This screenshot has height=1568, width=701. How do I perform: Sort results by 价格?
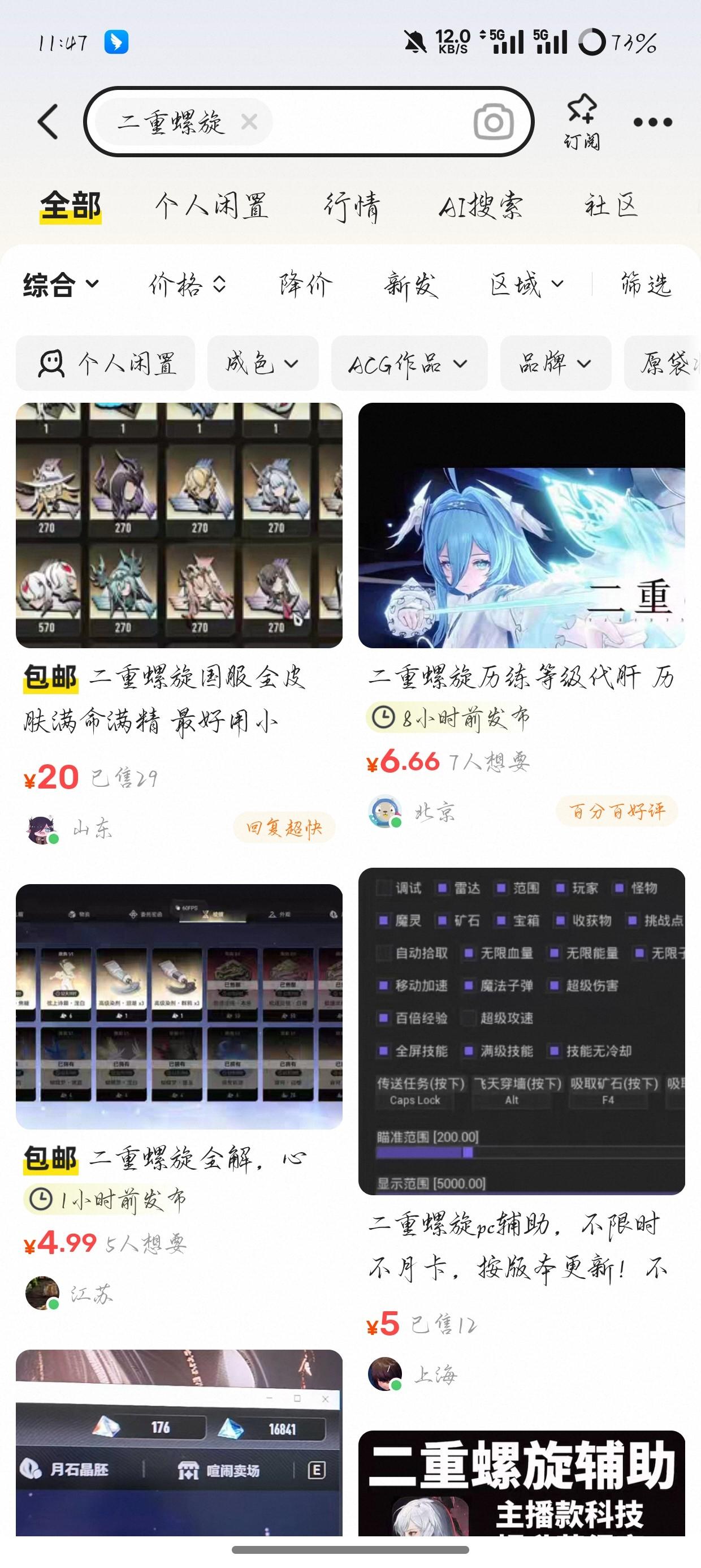(188, 285)
